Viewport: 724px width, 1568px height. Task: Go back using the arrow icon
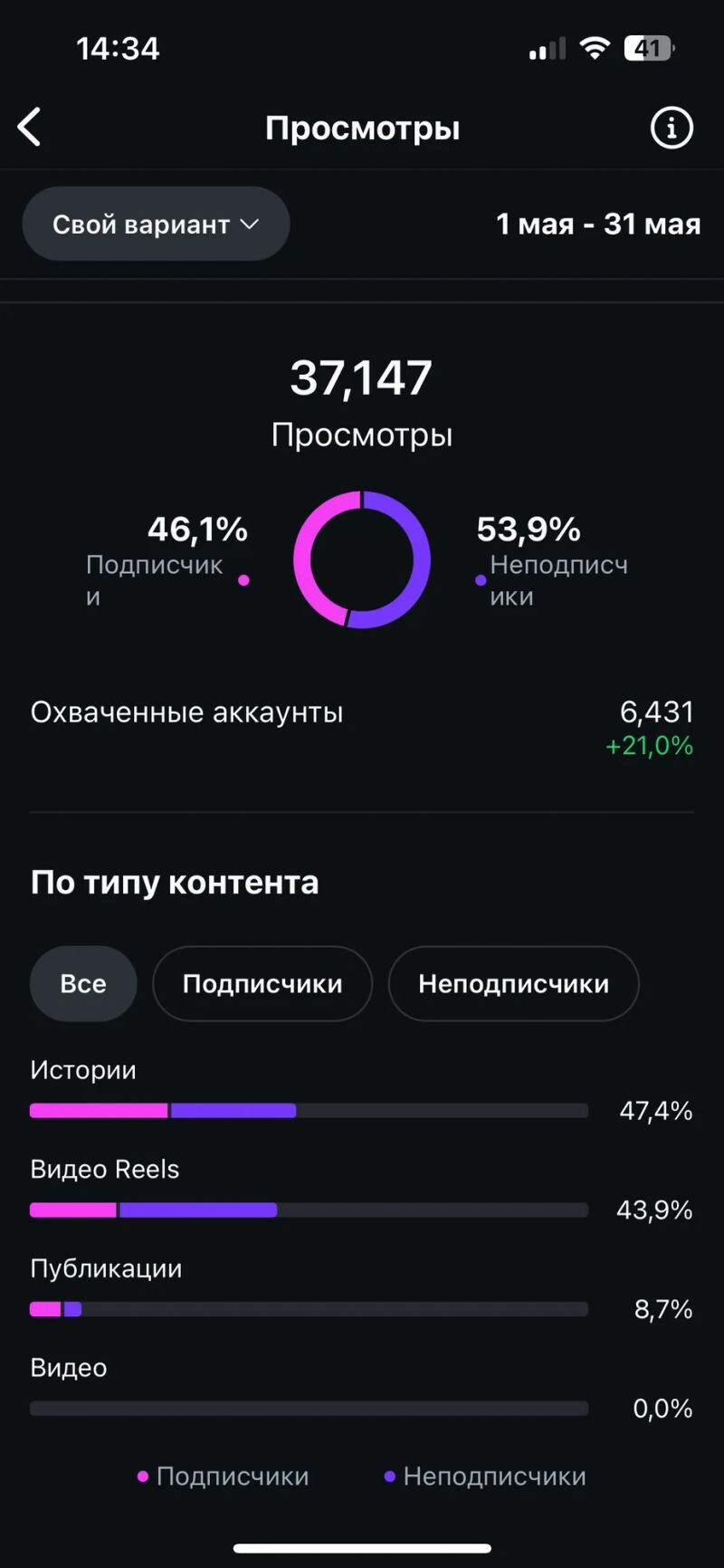30,128
